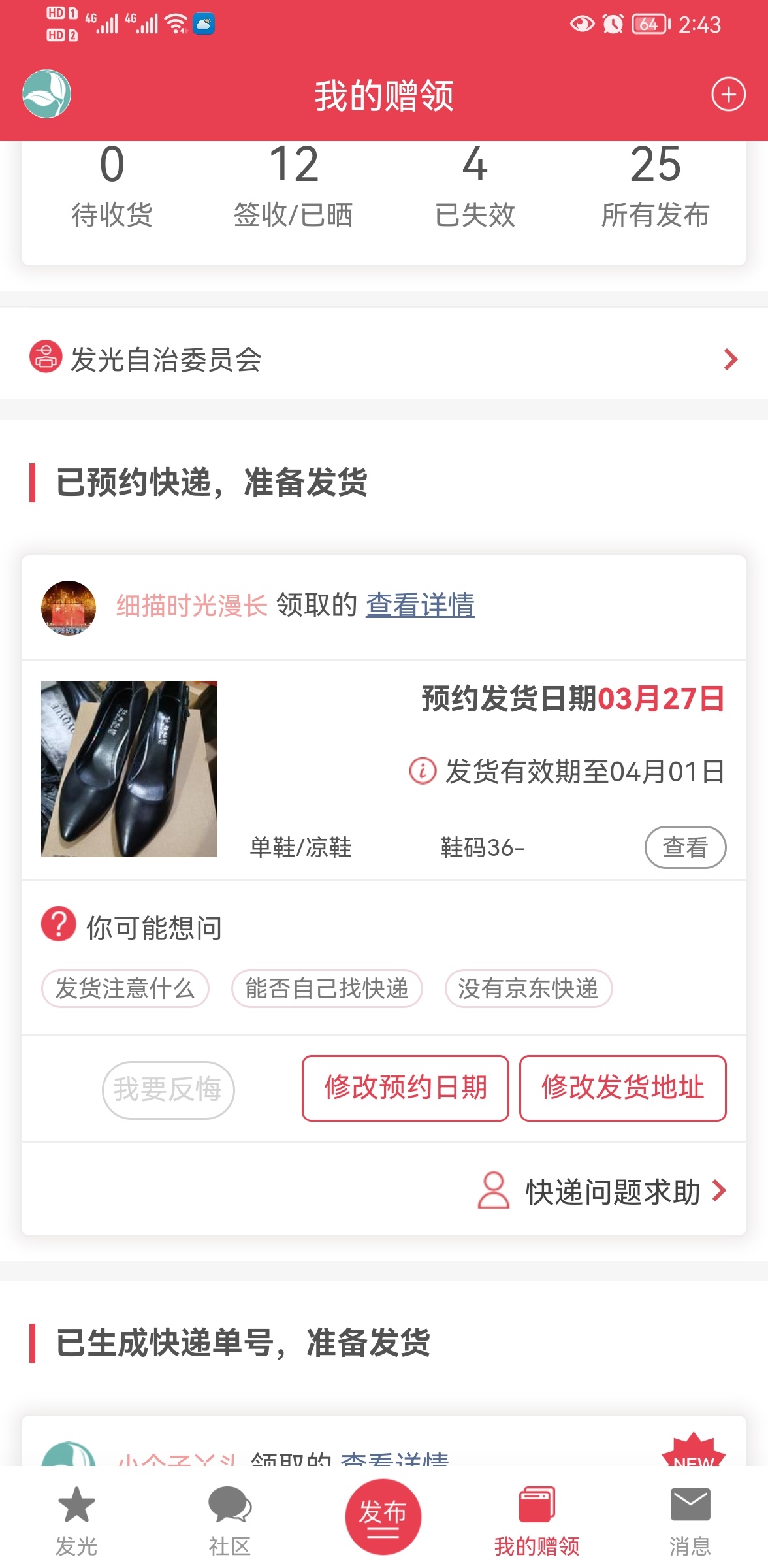Tap 查看详情 link for 细描时光漫长
Viewport: 768px width, 1568px height.
tap(420, 605)
